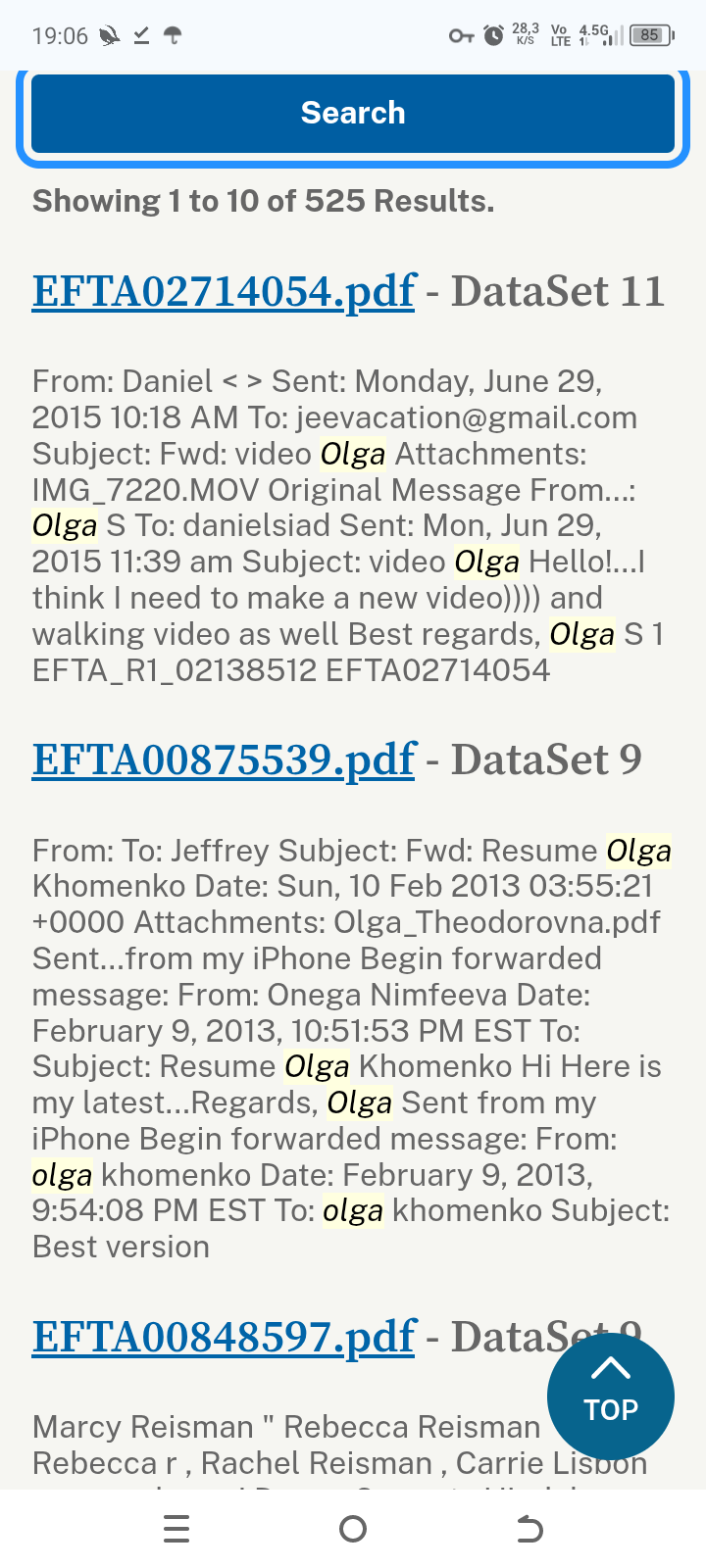
Task: View the EFTA00848597.pdf file
Action: [224, 1337]
